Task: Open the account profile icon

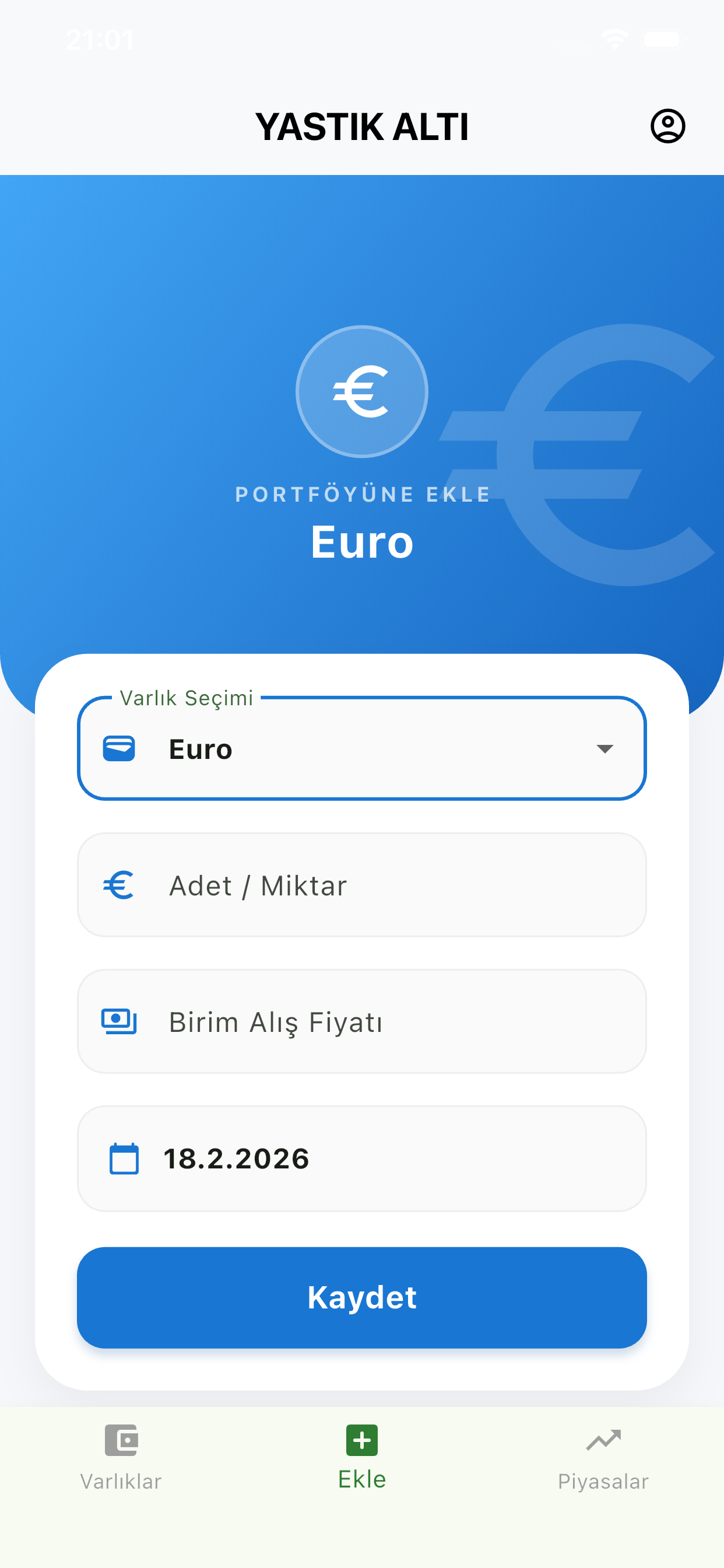Action: point(669,127)
